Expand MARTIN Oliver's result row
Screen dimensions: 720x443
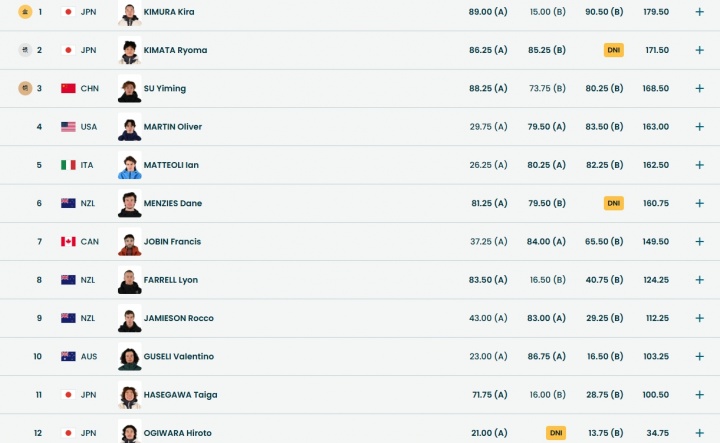pos(699,127)
